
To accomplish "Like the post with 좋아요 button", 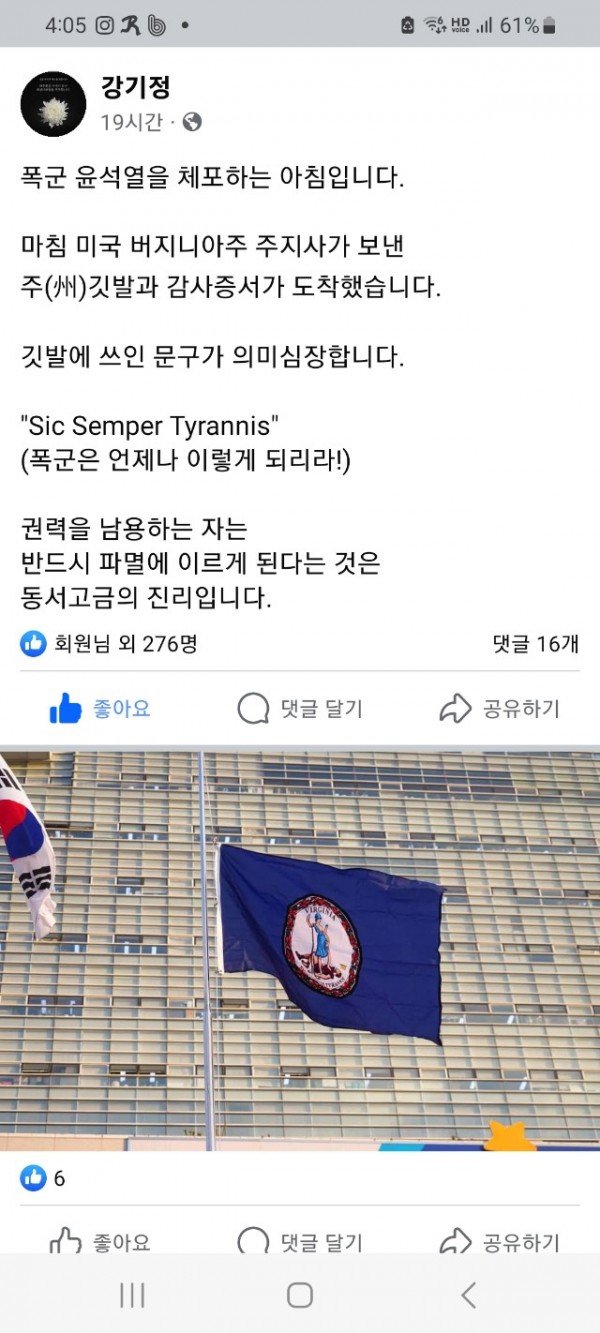I will point(100,709).
